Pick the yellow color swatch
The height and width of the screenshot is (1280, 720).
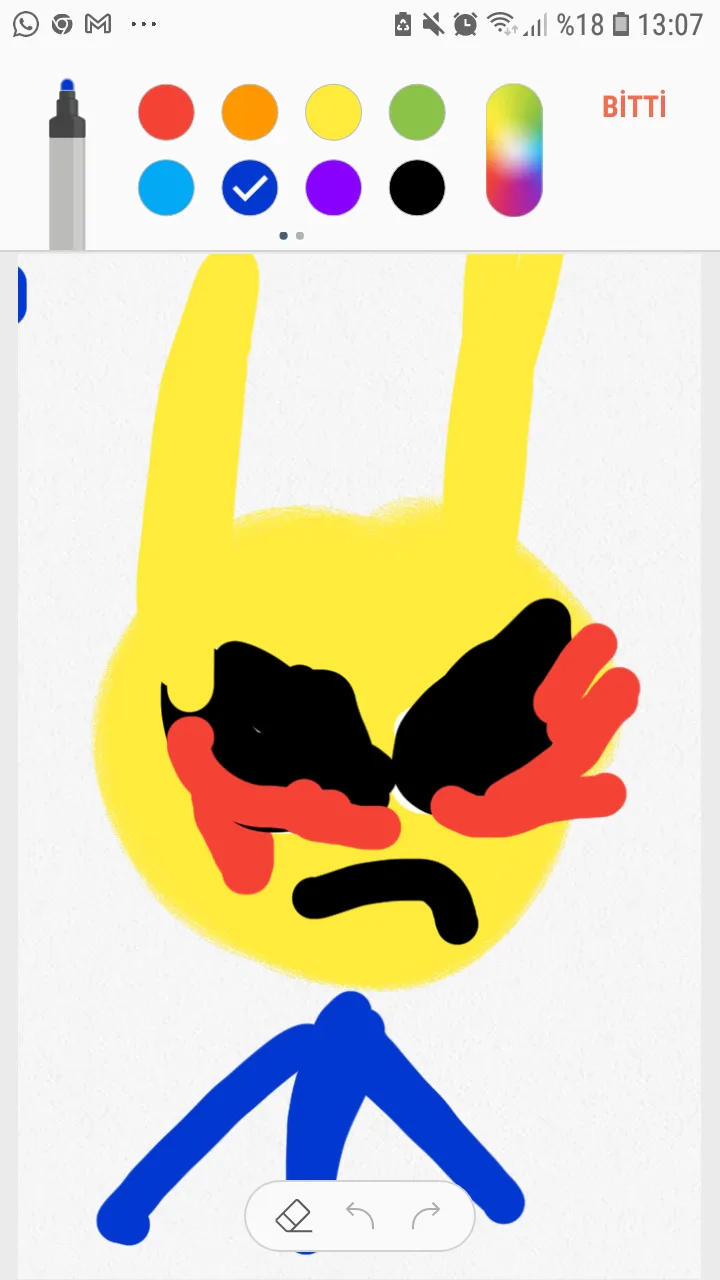(x=333, y=112)
